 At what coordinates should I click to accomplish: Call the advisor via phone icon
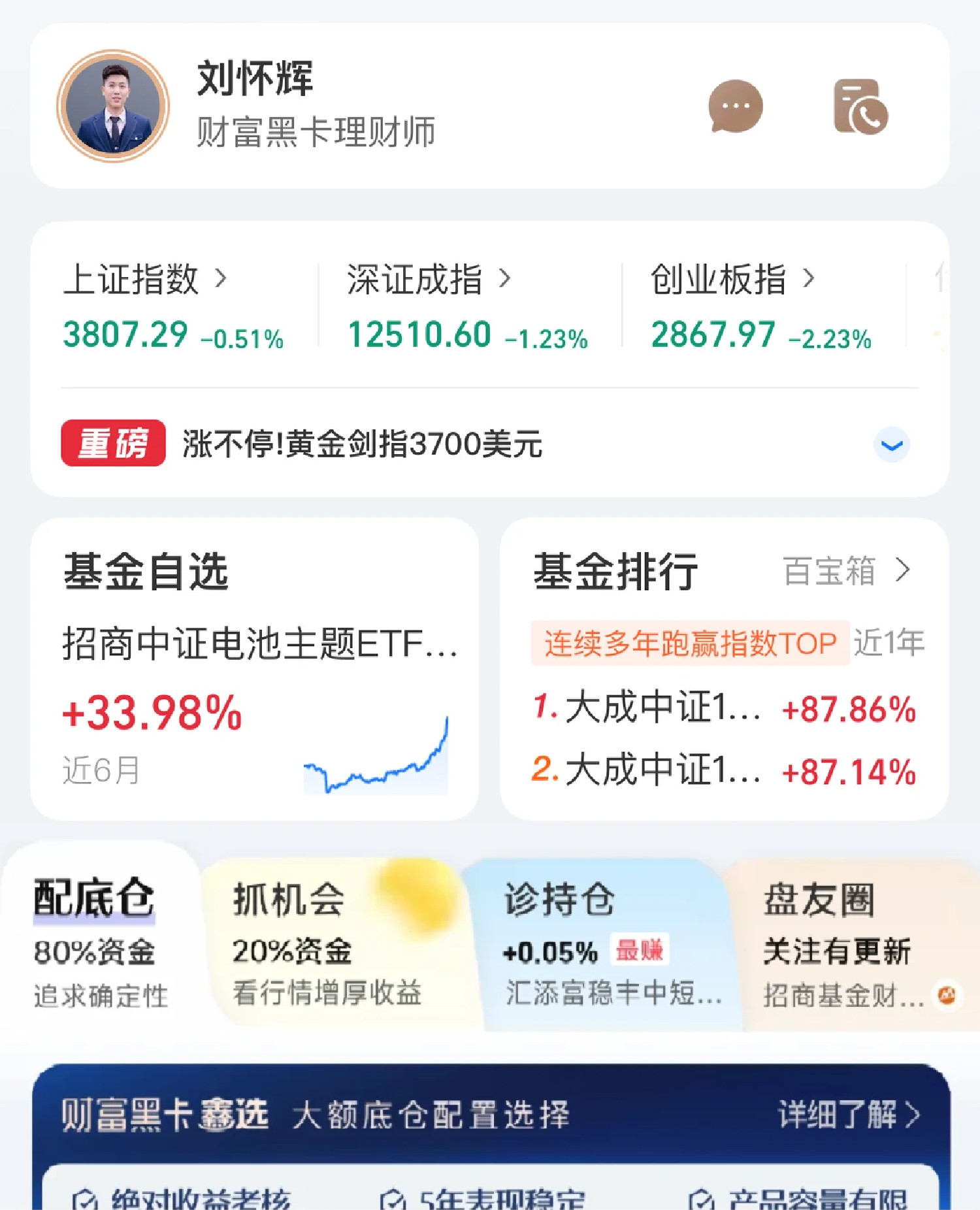[860, 107]
